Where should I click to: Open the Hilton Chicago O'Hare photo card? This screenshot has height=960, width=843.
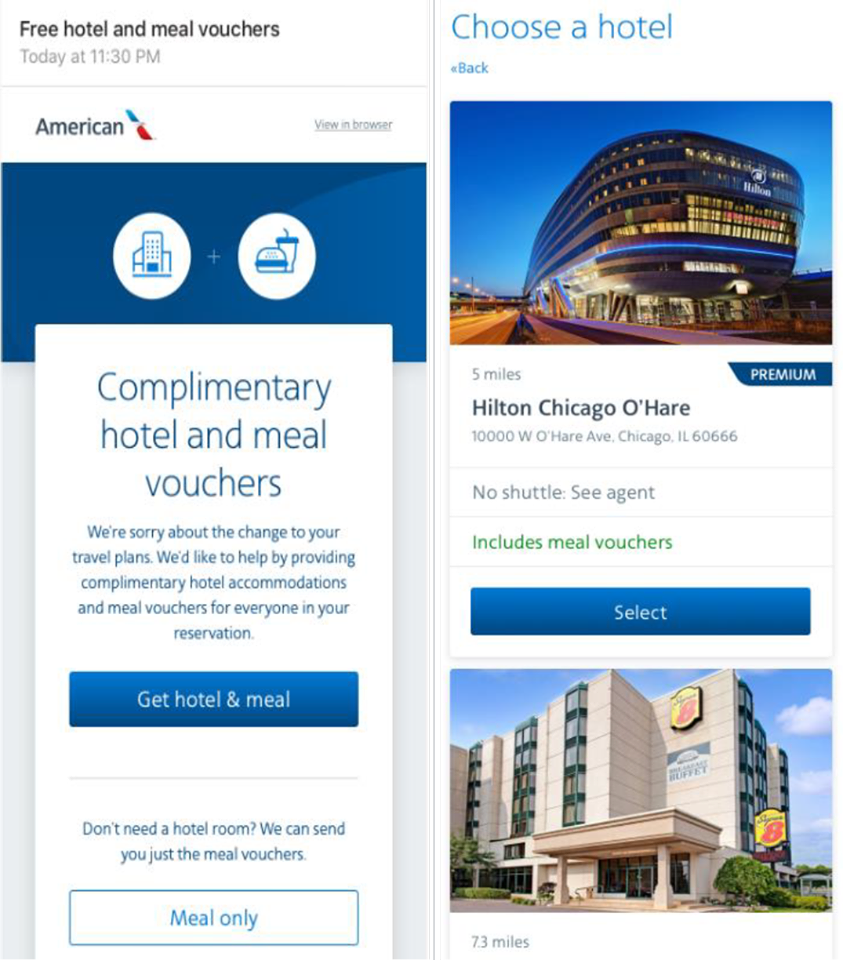(x=640, y=223)
